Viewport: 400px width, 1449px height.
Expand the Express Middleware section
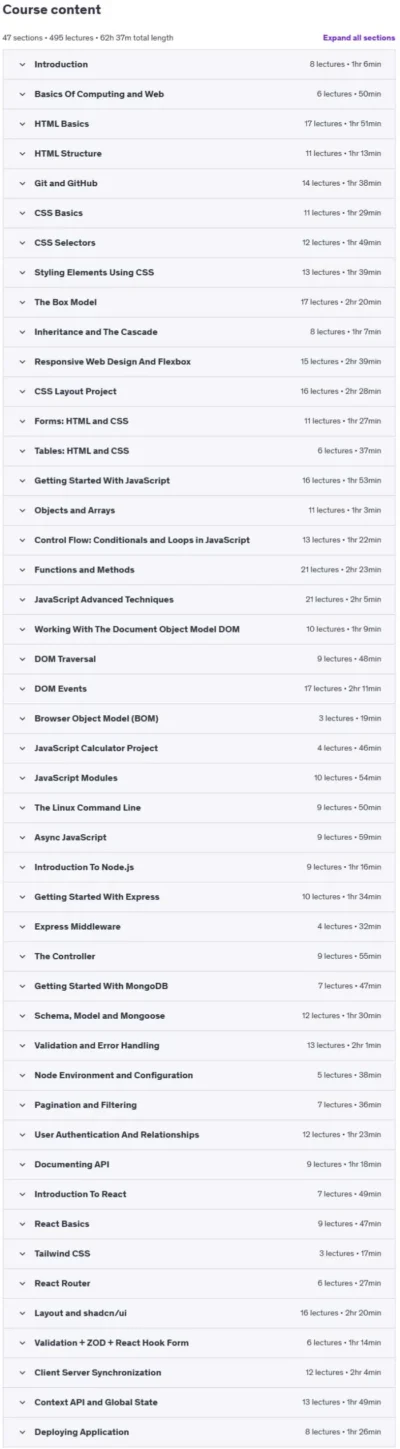(199, 926)
